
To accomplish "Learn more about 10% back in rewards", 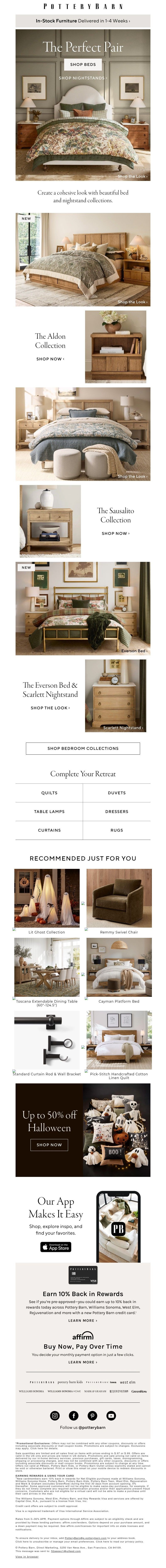I will pos(83,1320).
